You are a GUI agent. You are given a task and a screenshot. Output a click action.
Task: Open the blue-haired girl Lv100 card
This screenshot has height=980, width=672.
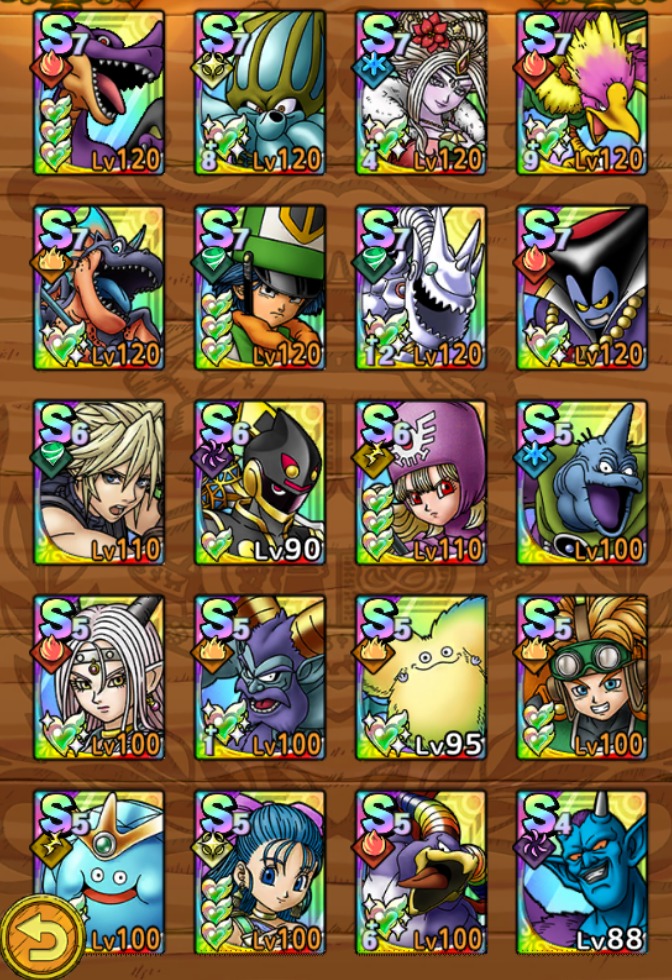point(260,872)
